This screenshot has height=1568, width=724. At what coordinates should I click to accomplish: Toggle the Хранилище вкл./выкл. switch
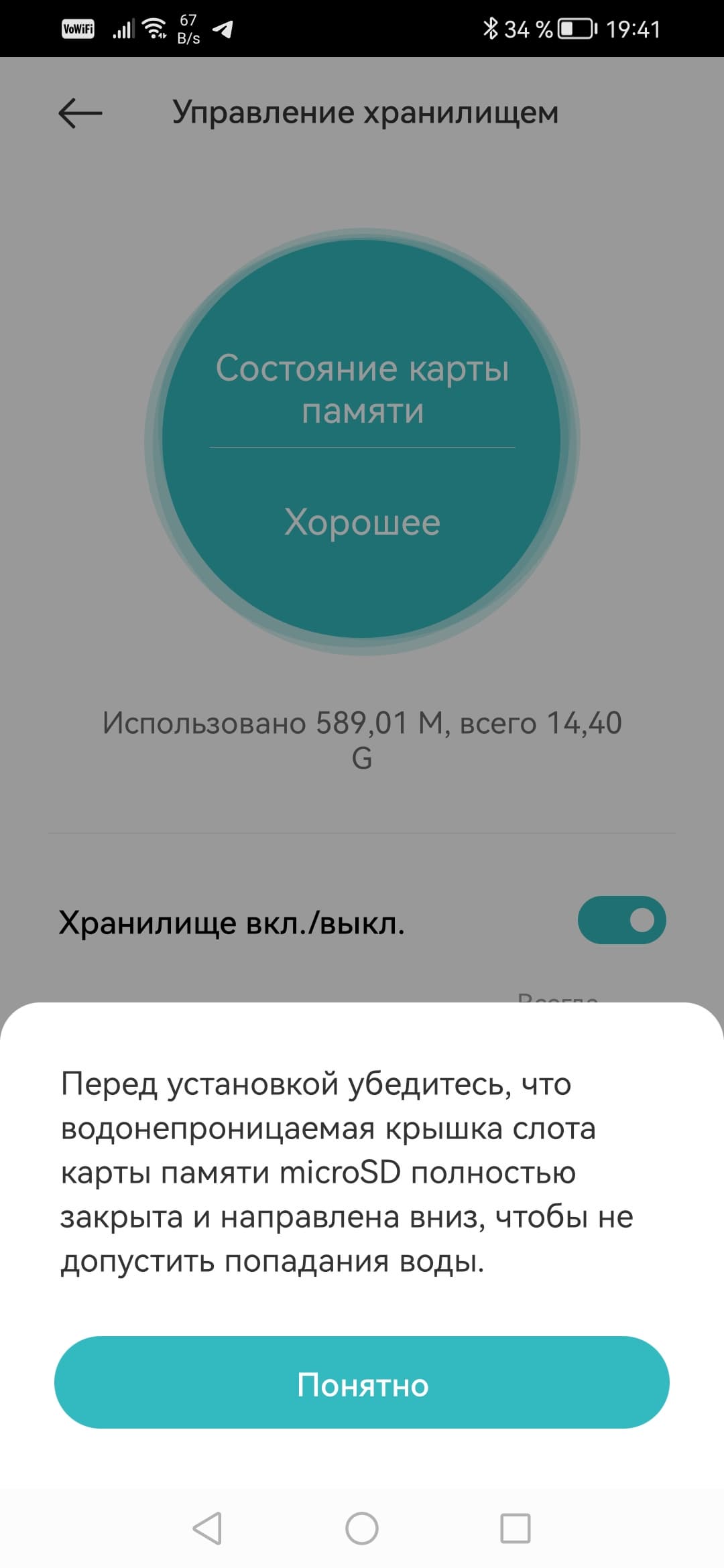(621, 920)
